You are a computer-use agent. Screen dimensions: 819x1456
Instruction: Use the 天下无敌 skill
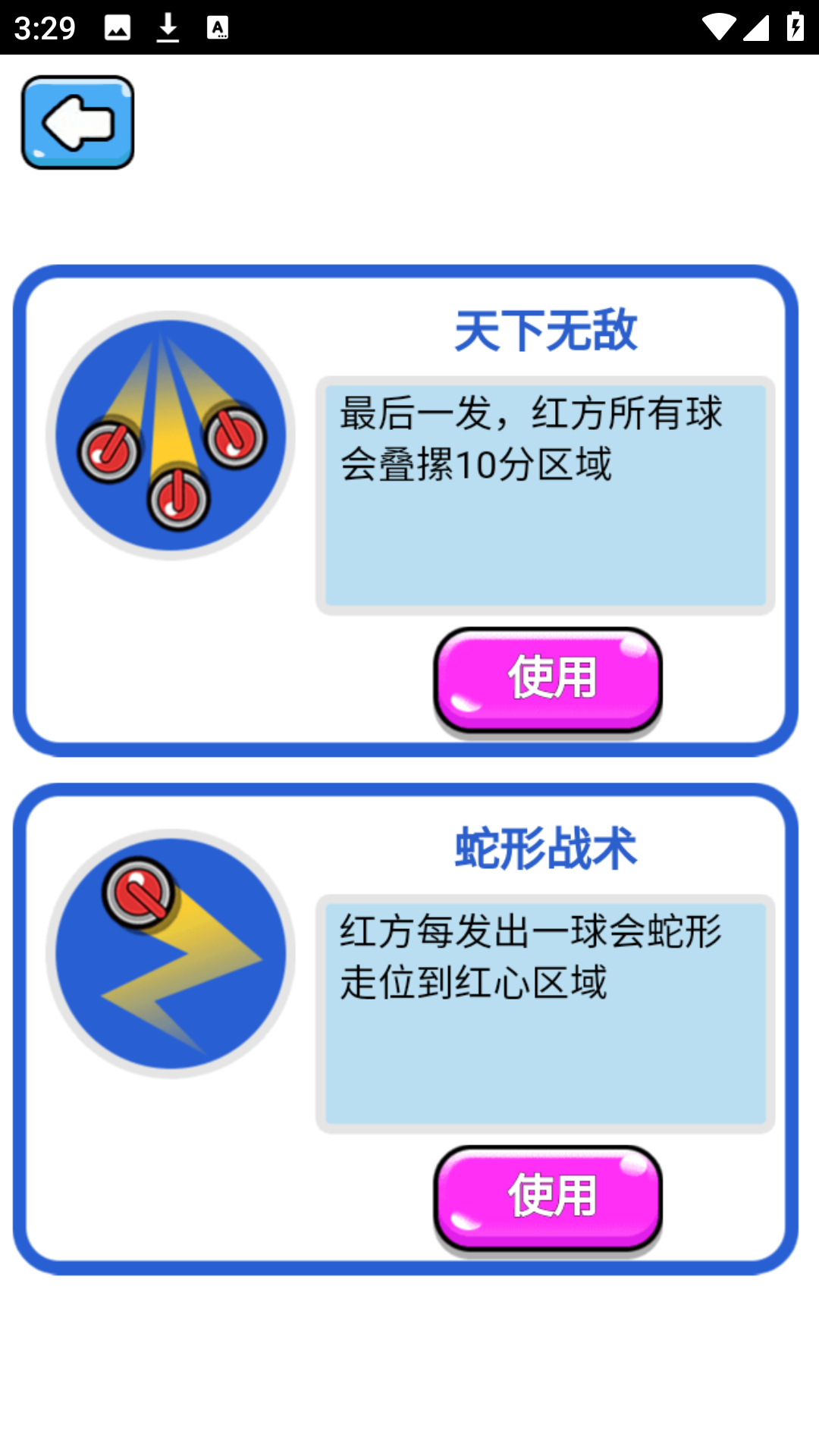pos(548,679)
